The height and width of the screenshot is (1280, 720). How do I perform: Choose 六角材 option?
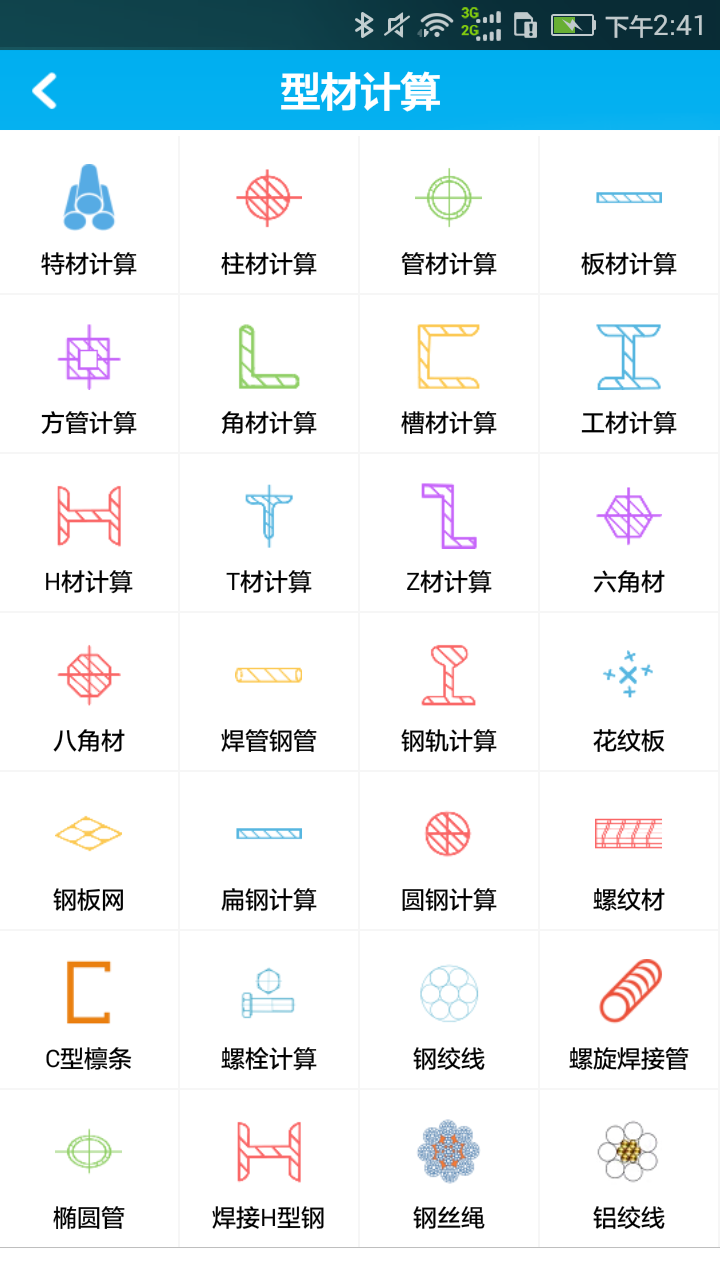coord(629,534)
